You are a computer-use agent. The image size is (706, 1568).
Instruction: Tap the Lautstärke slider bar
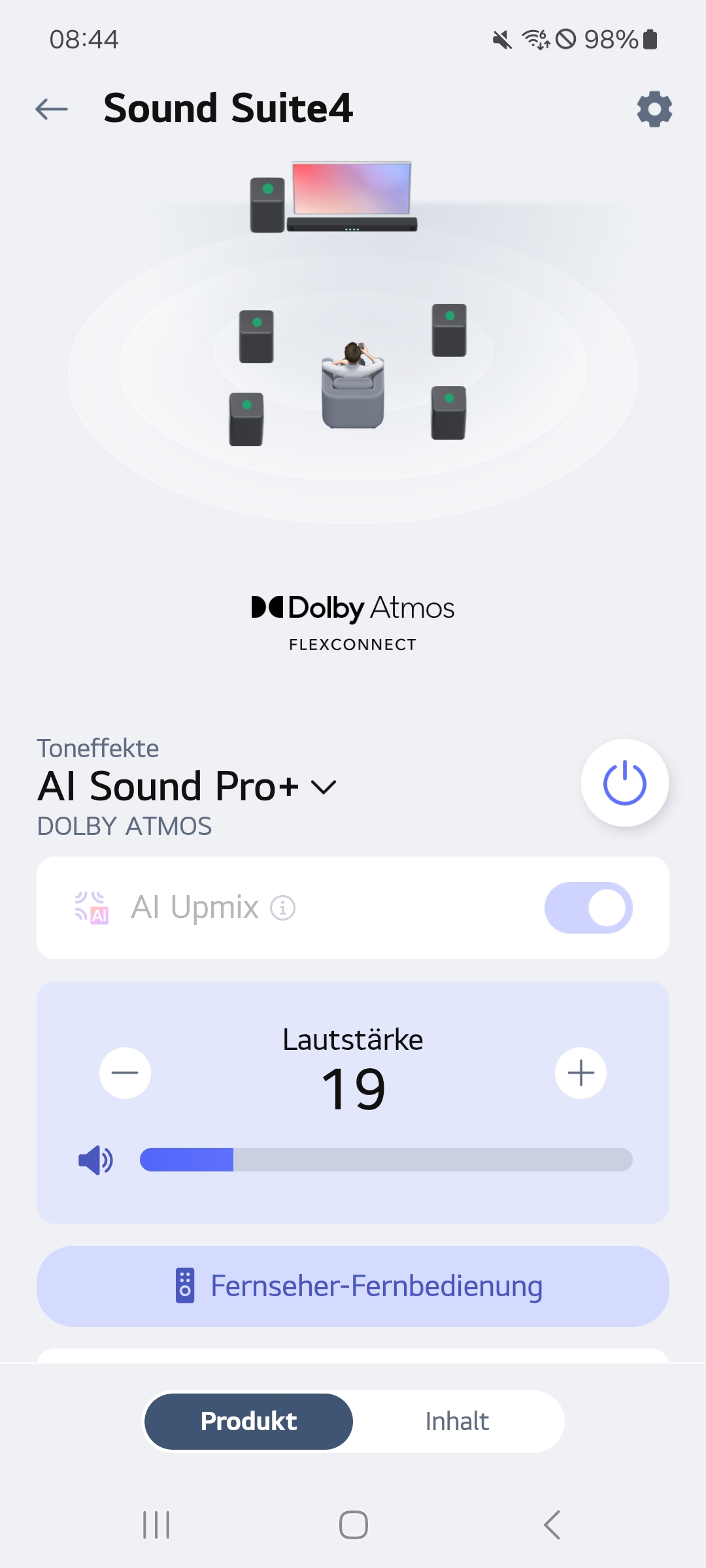coord(386,1160)
